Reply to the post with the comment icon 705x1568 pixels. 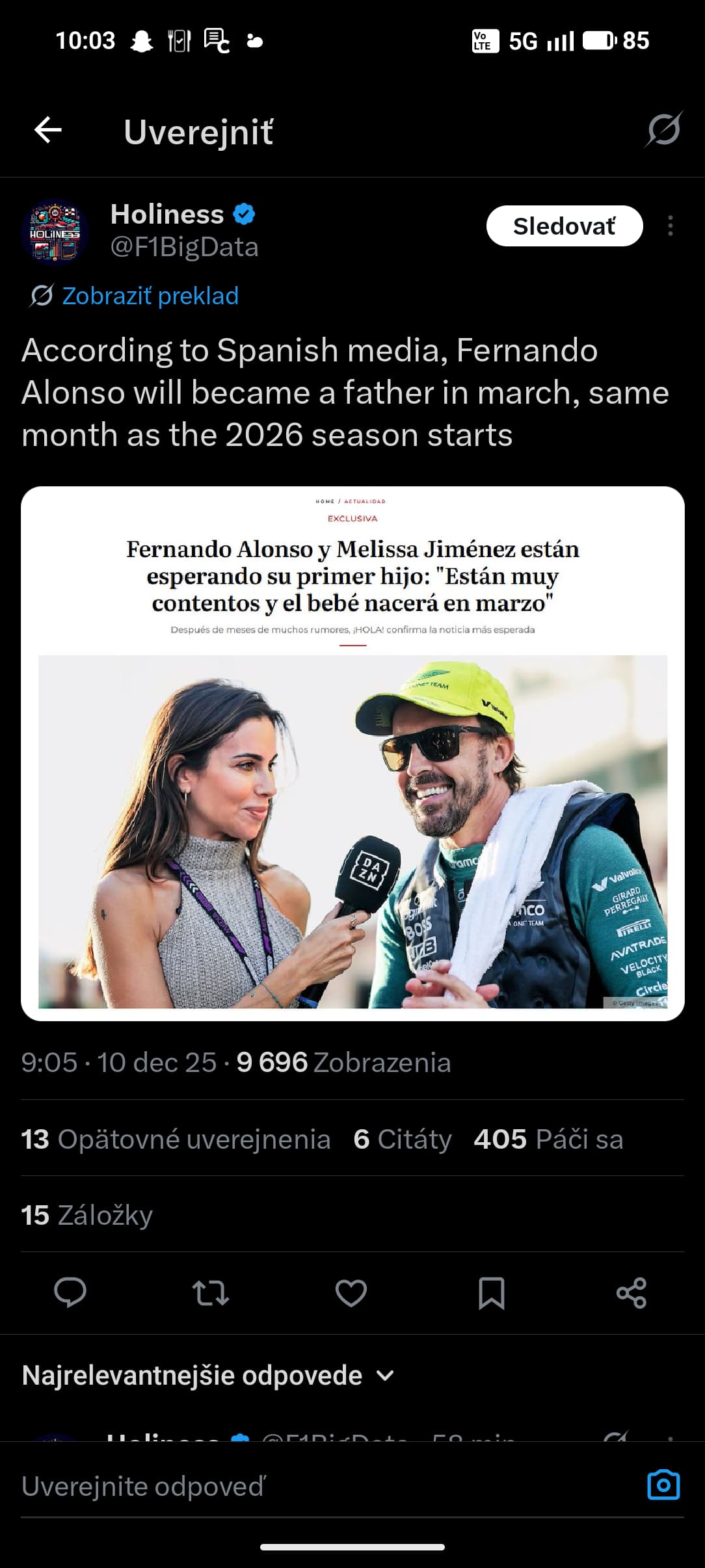pos(70,1292)
